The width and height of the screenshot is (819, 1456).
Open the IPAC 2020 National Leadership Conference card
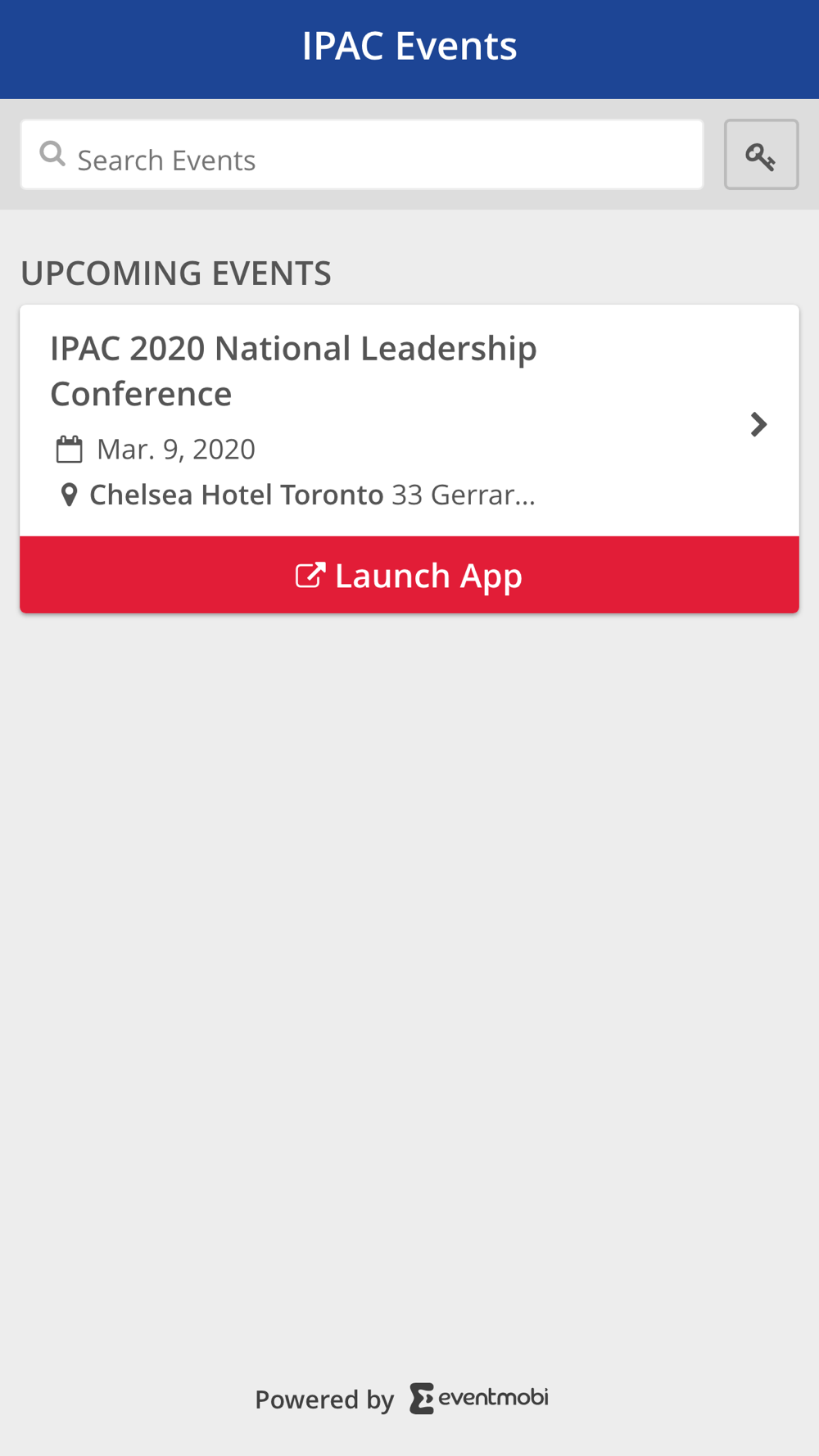pos(409,421)
